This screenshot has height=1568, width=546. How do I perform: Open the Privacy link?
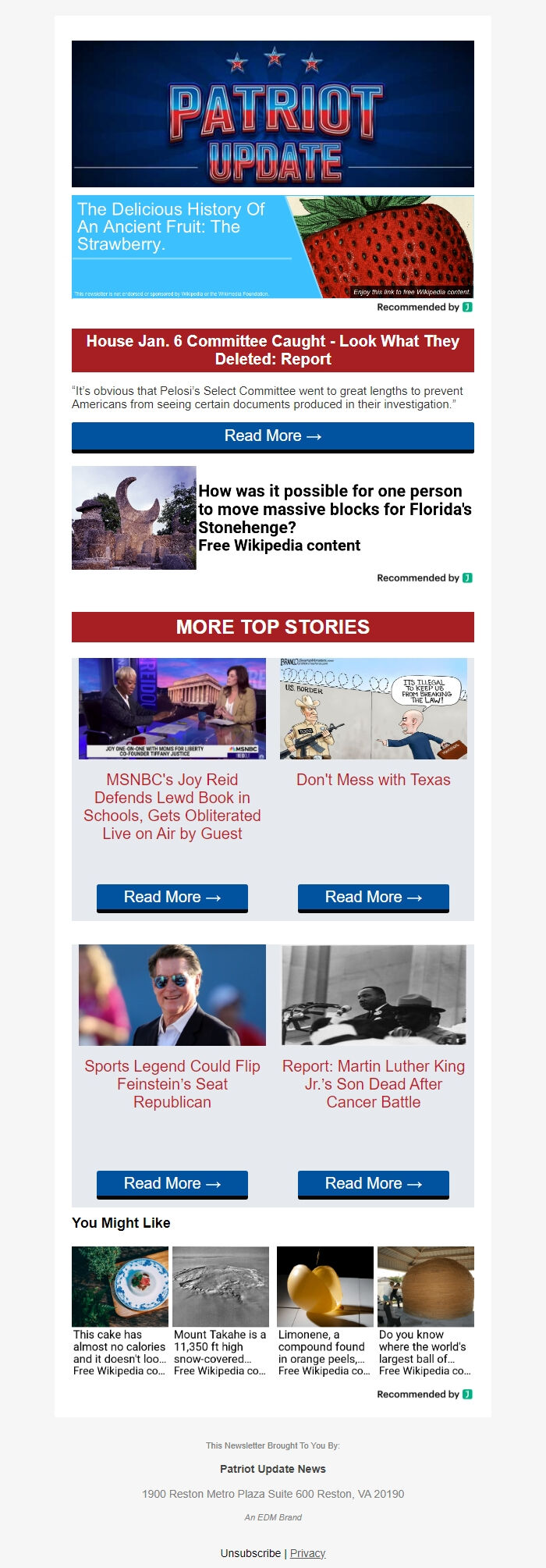(307, 1553)
